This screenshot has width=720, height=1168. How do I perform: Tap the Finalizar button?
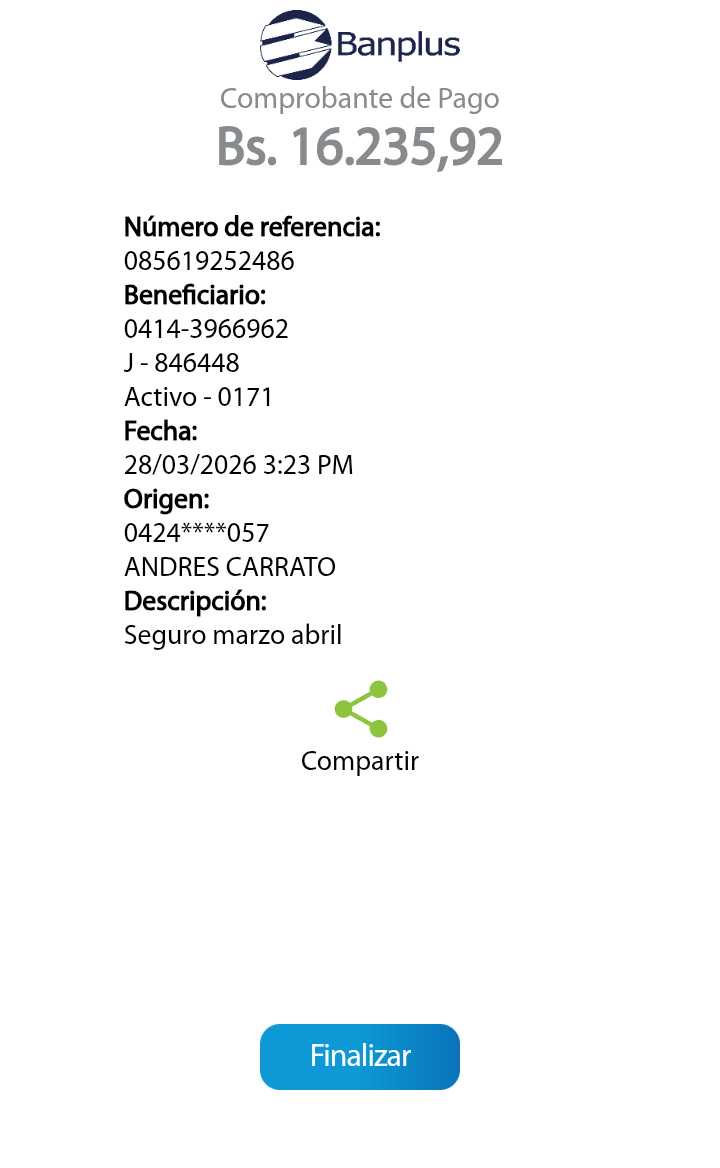click(x=360, y=1056)
